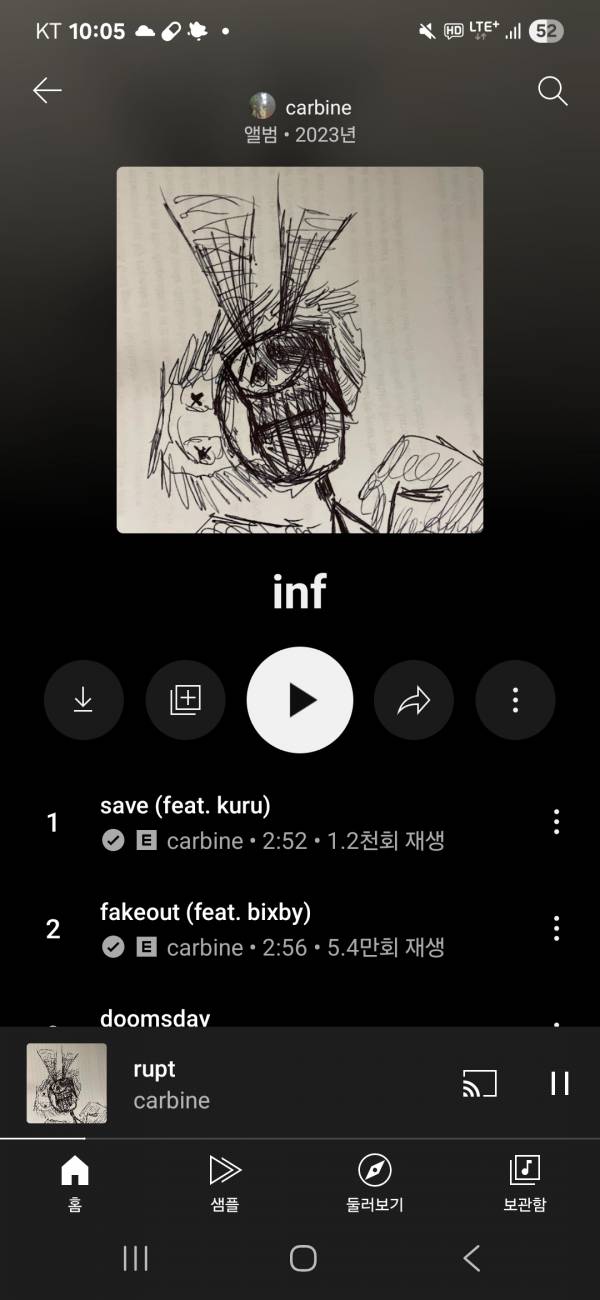
Task: Switch to the 둘러보기 tab
Action: pyautogui.click(x=374, y=1182)
